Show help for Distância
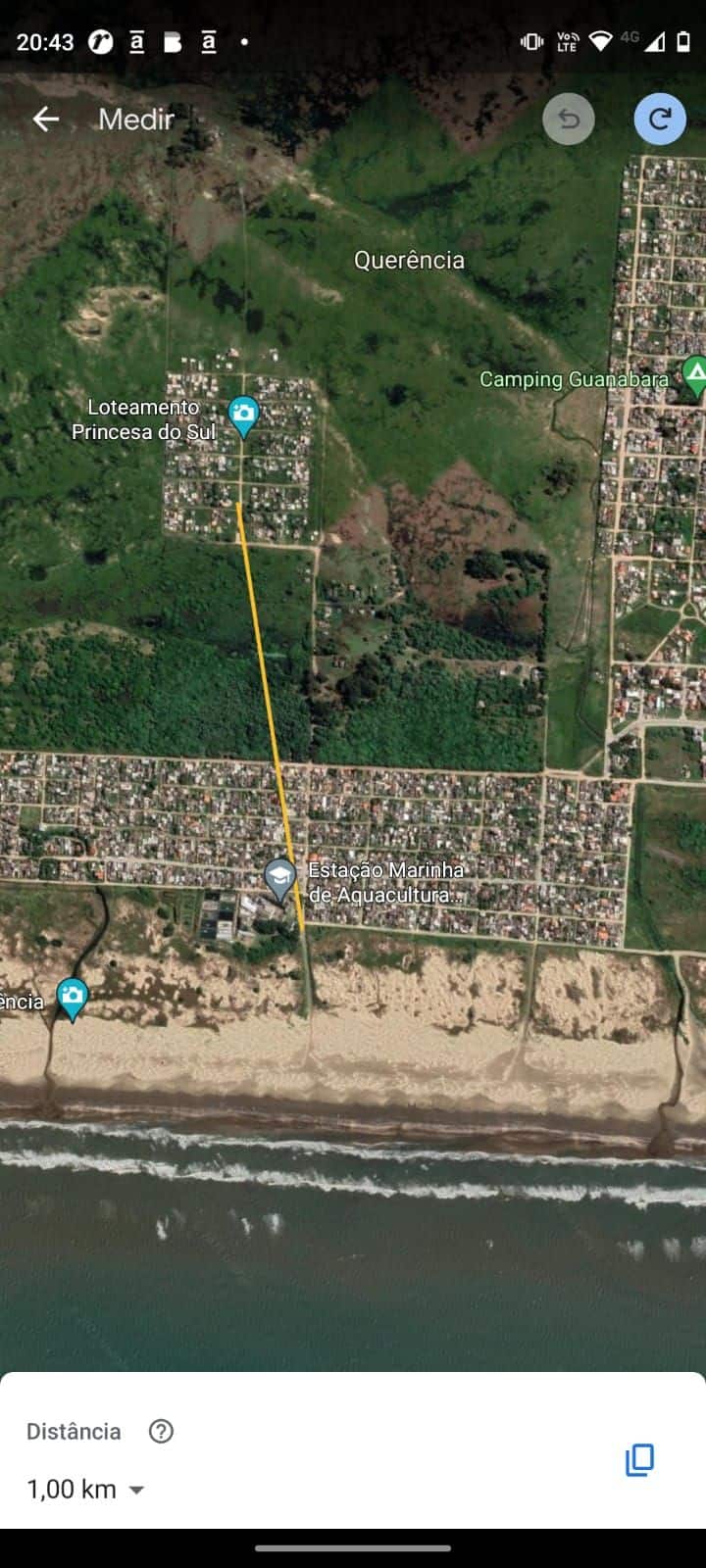The width and height of the screenshot is (706, 1568). tap(161, 1432)
